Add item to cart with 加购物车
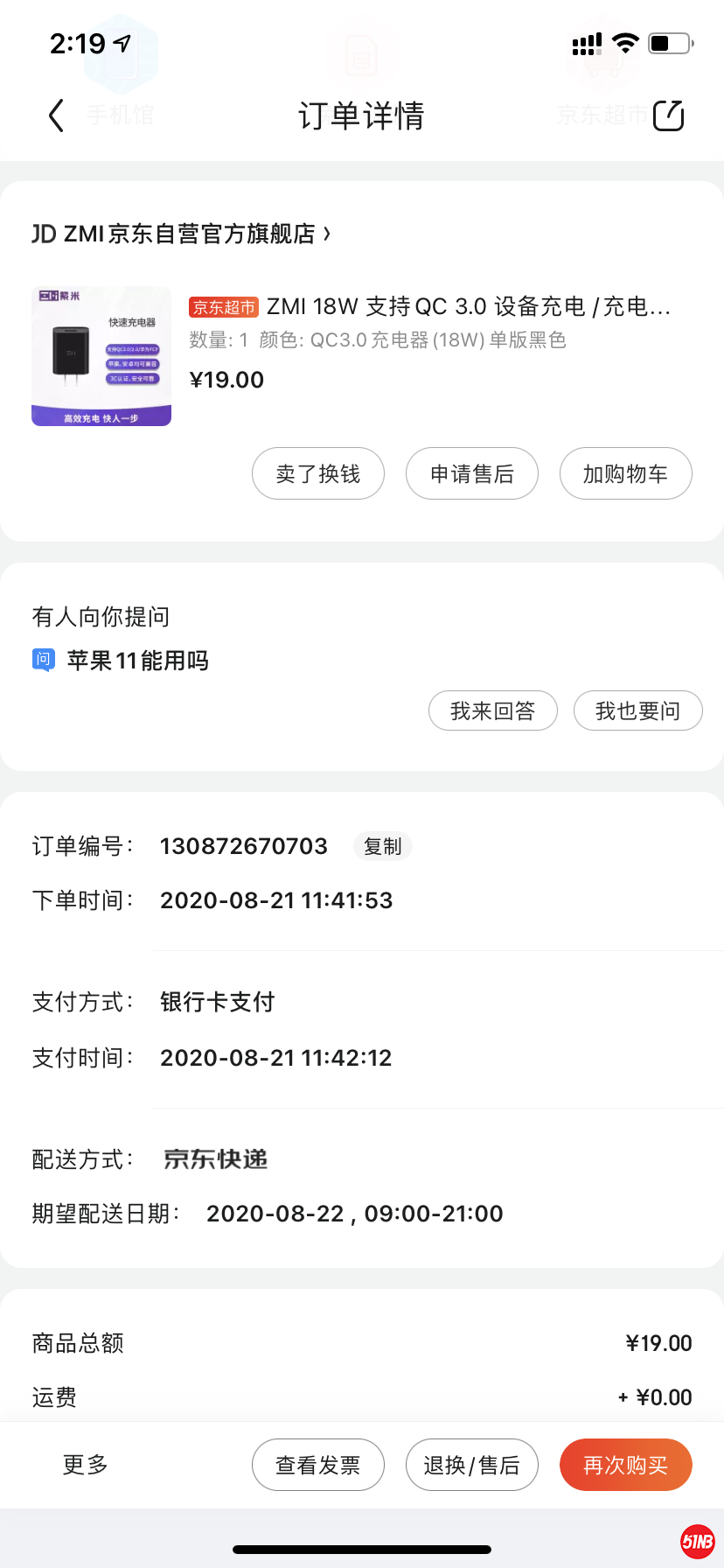The height and width of the screenshot is (1568, 724). pyautogui.click(x=626, y=473)
